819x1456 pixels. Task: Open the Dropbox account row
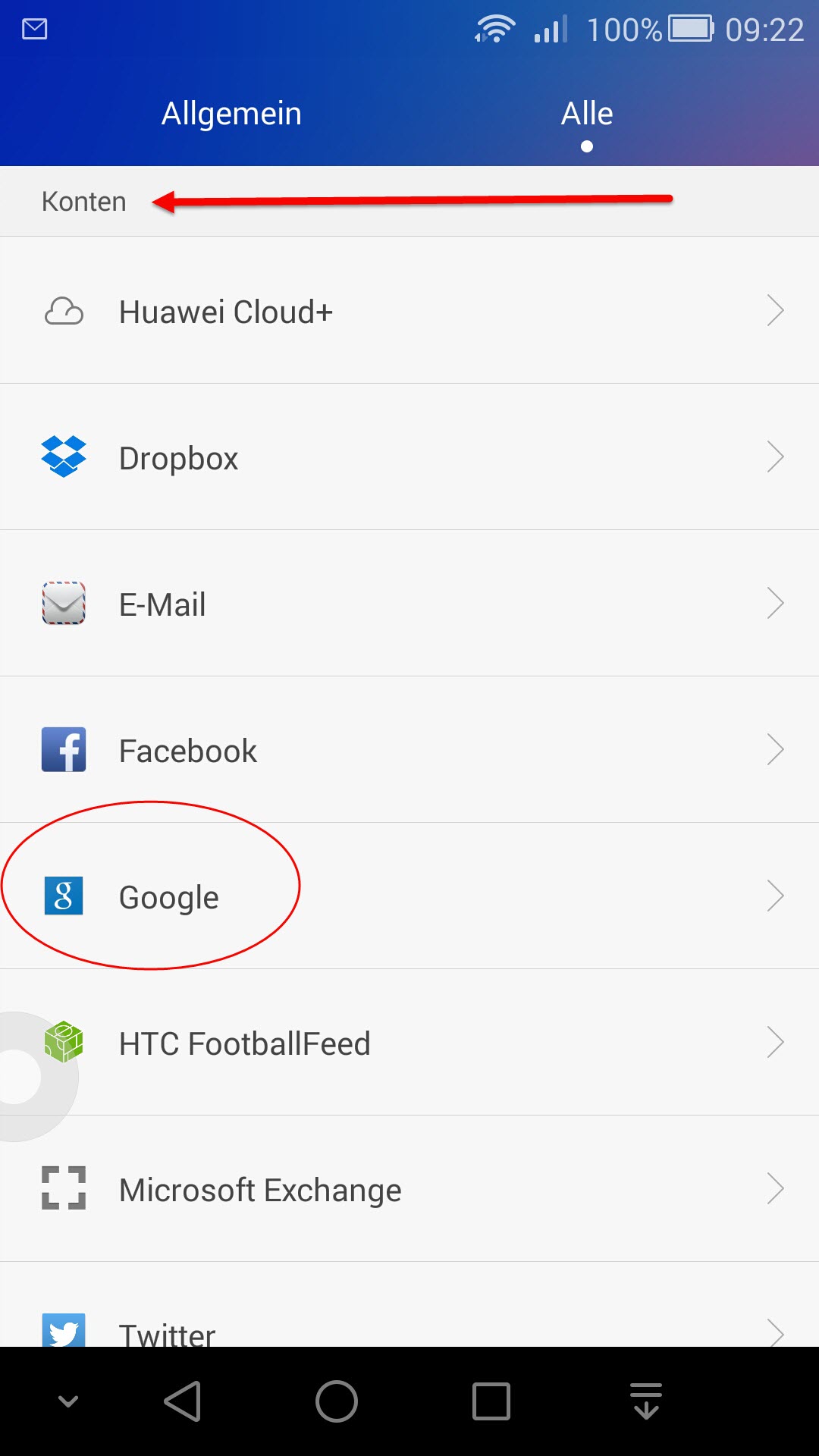tap(409, 457)
